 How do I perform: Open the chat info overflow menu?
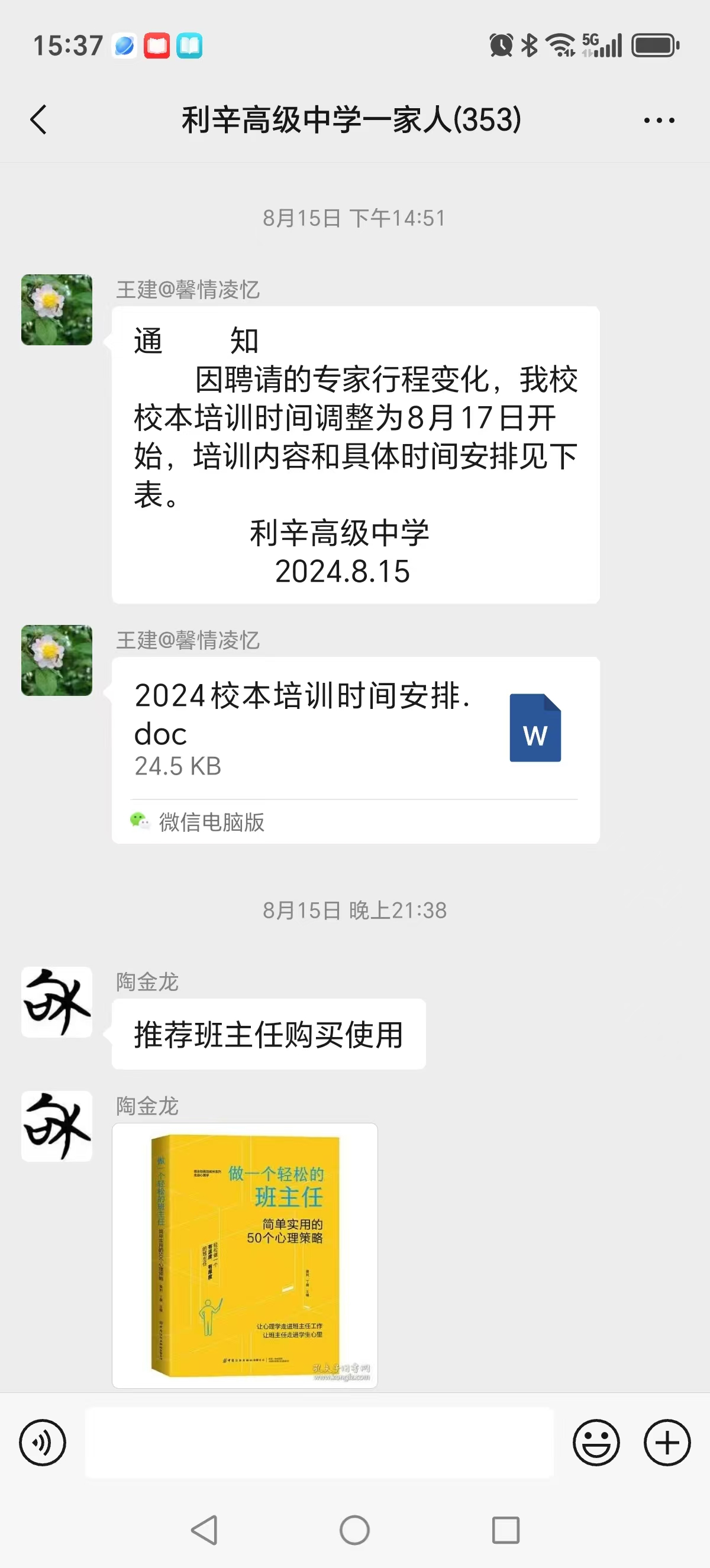point(659,120)
